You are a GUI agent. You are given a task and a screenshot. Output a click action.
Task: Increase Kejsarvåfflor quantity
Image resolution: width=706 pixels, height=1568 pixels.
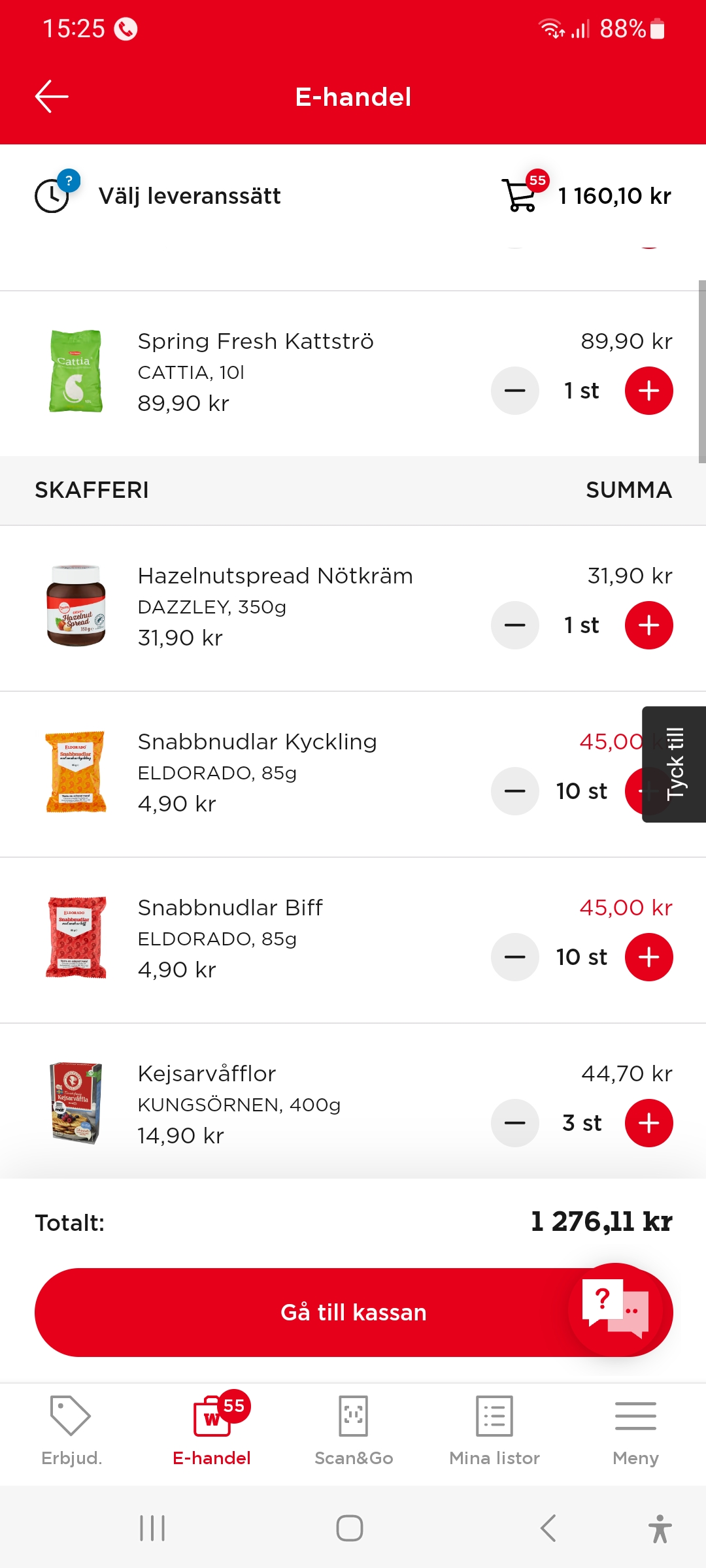[648, 1123]
